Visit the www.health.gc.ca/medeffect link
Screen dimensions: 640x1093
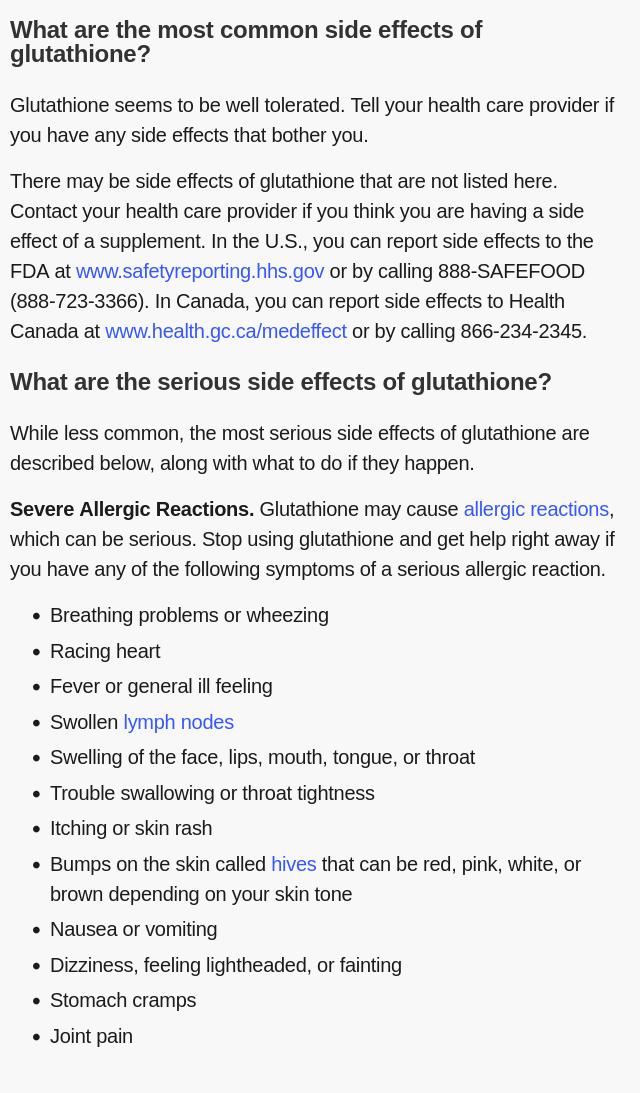226,331
